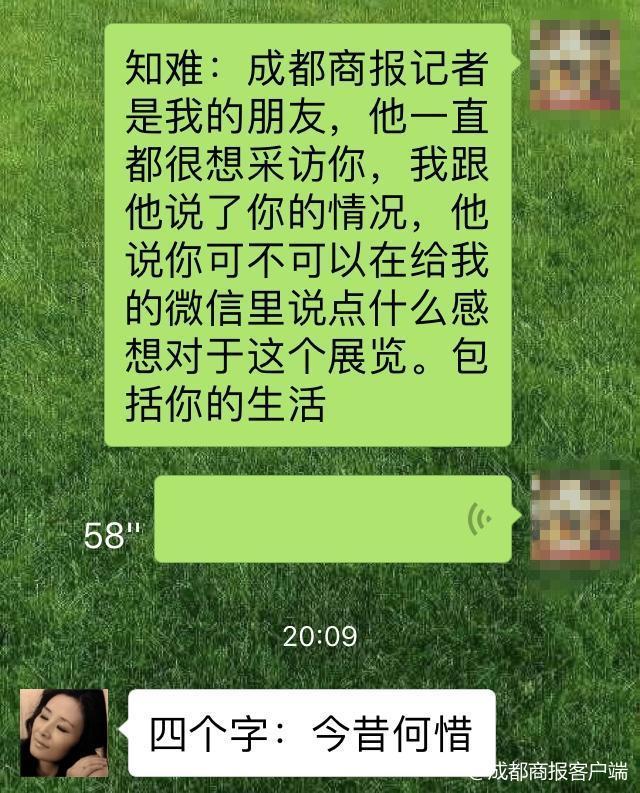Play the 58-second voice message
Viewport: 640px width, 793px height.
335,519
